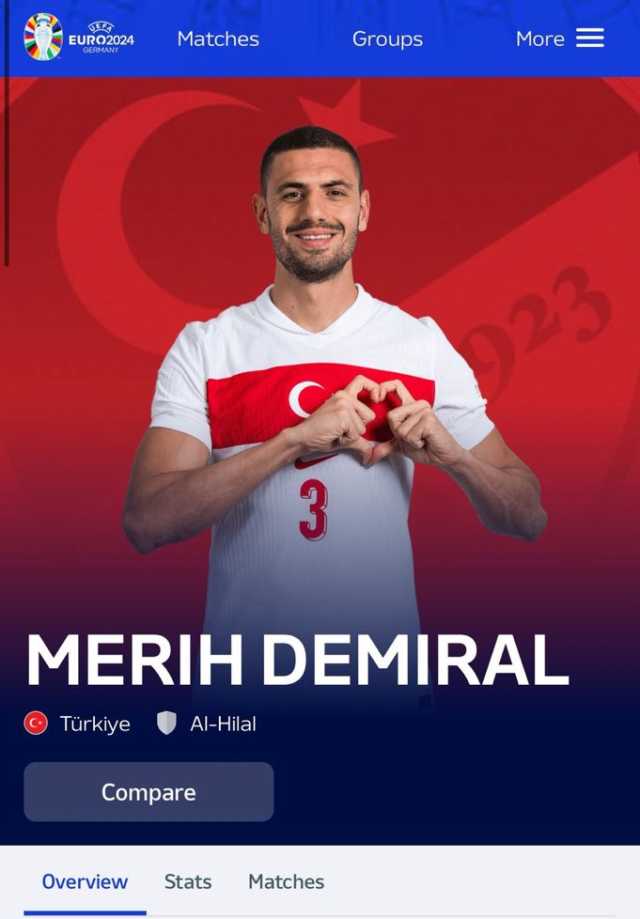The image size is (640, 919).
Task: Open the UEFA EURO 2024 home logo
Action: pyautogui.click(x=78, y=38)
